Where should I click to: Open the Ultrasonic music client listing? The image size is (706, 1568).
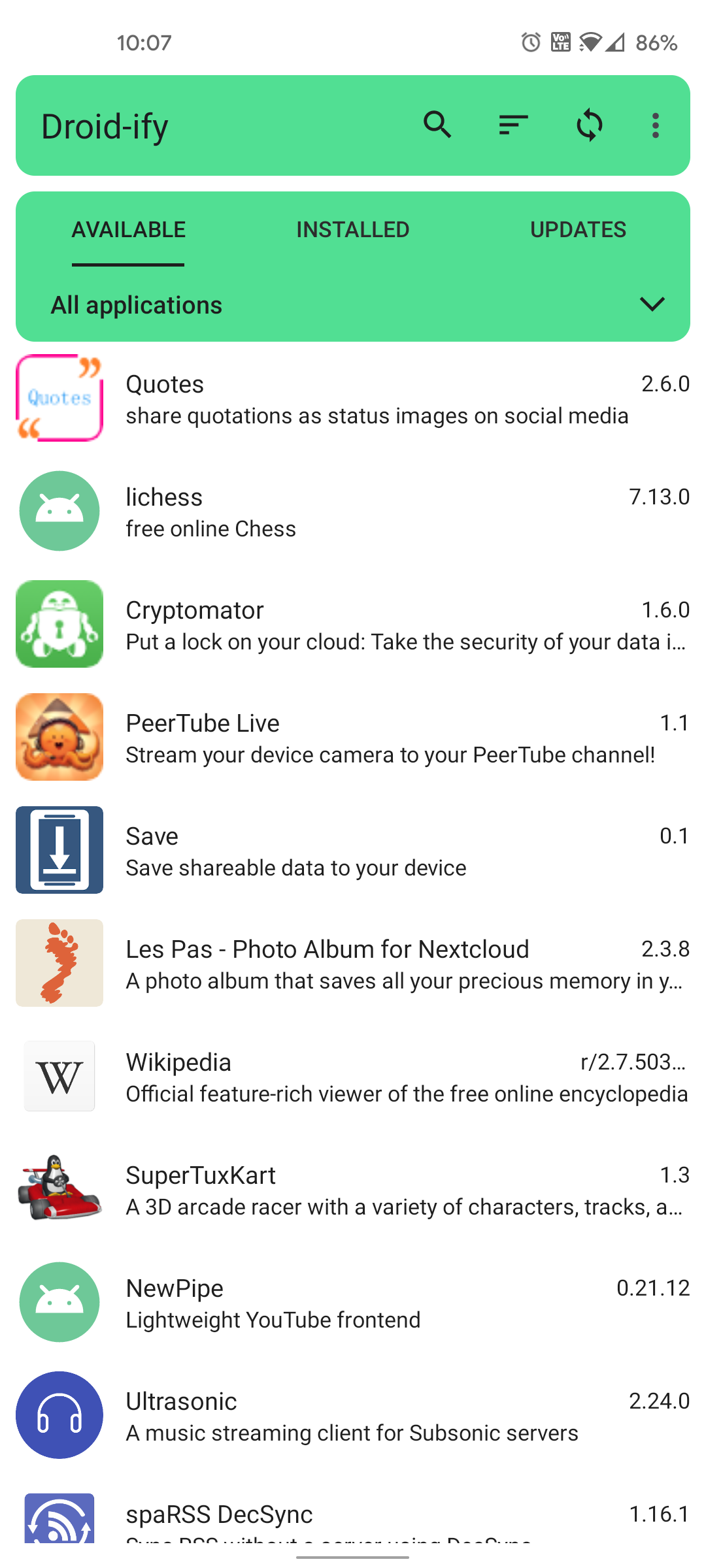(x=353, y=1415)
